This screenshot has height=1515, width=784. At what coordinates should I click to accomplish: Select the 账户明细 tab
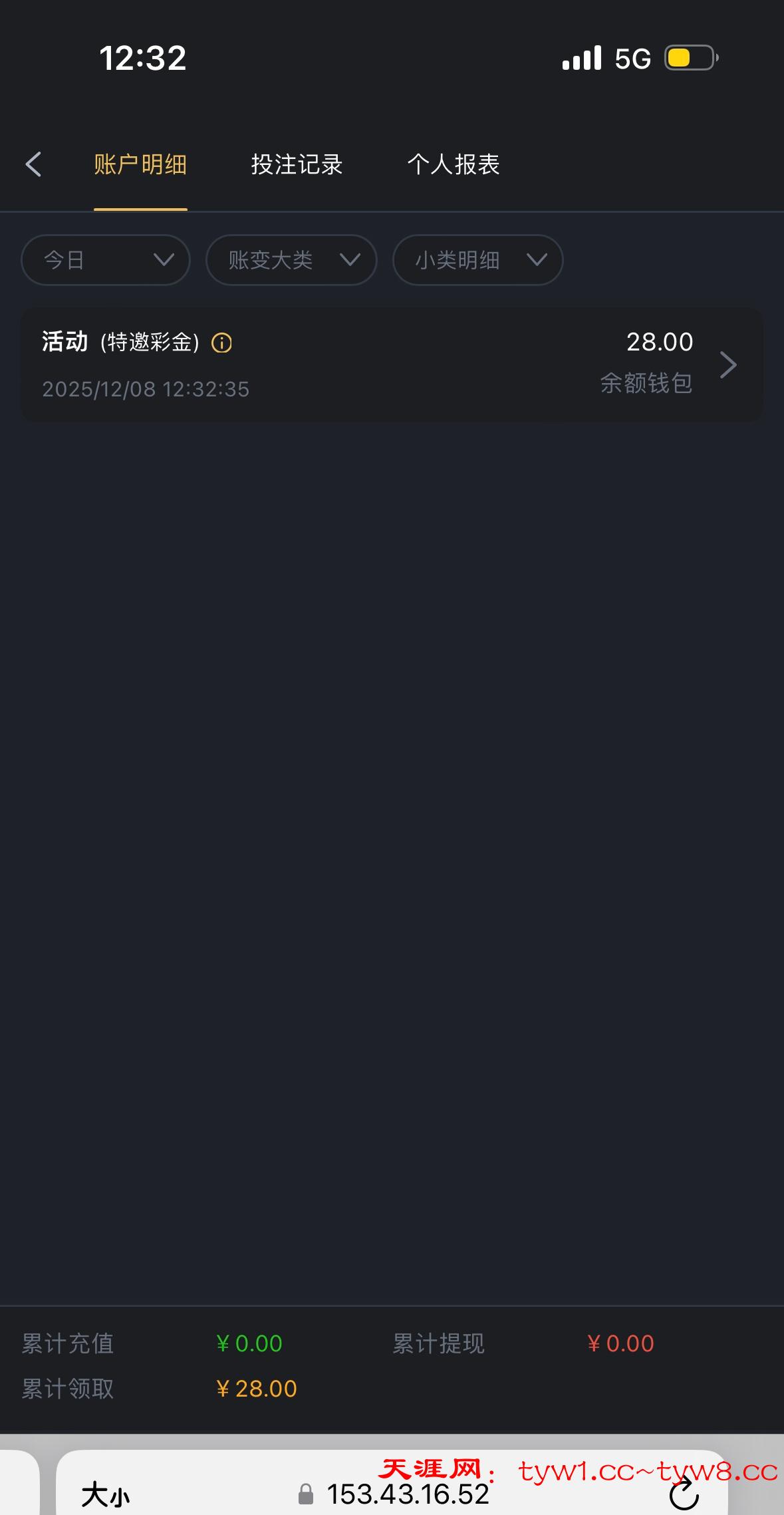pos(140,164)
